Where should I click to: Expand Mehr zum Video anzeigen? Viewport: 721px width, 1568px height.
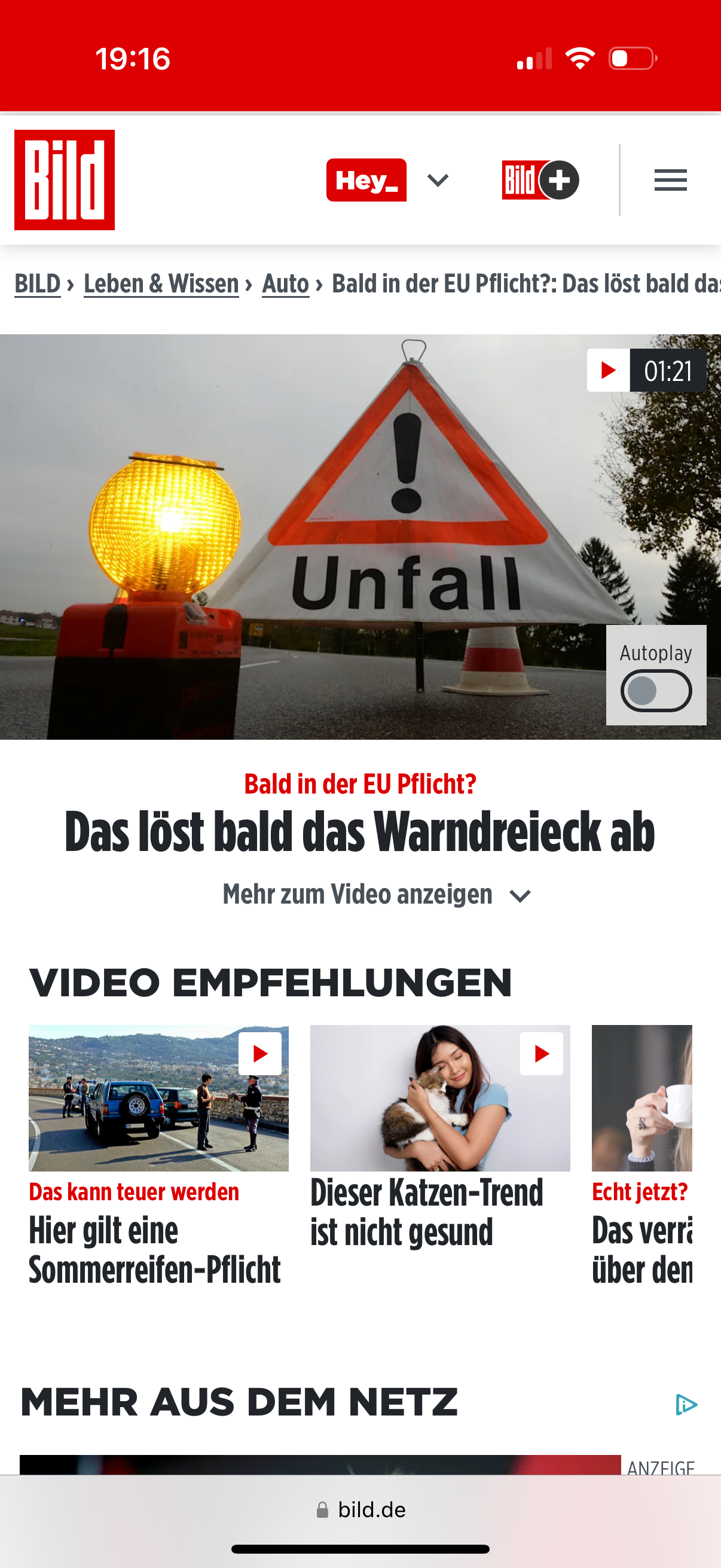tap(376, 895)
